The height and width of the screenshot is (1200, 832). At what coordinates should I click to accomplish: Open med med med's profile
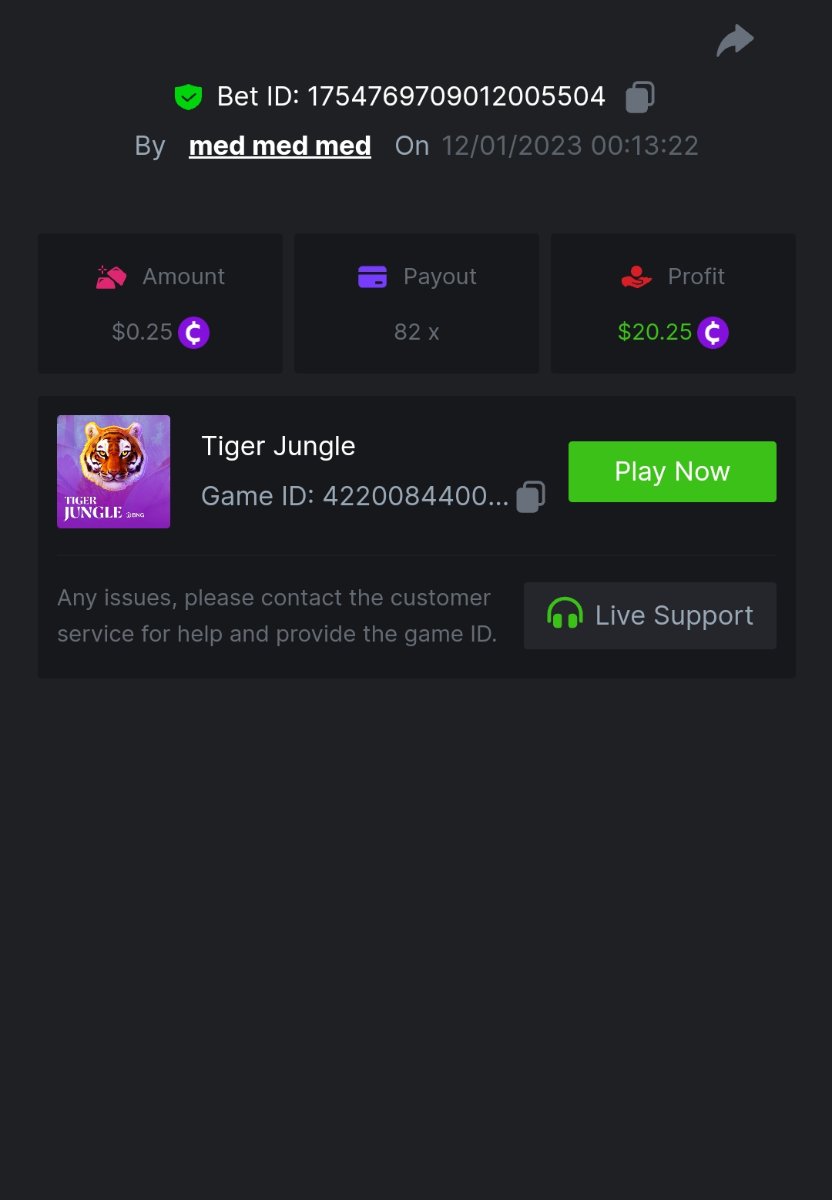tap(280, 146)
